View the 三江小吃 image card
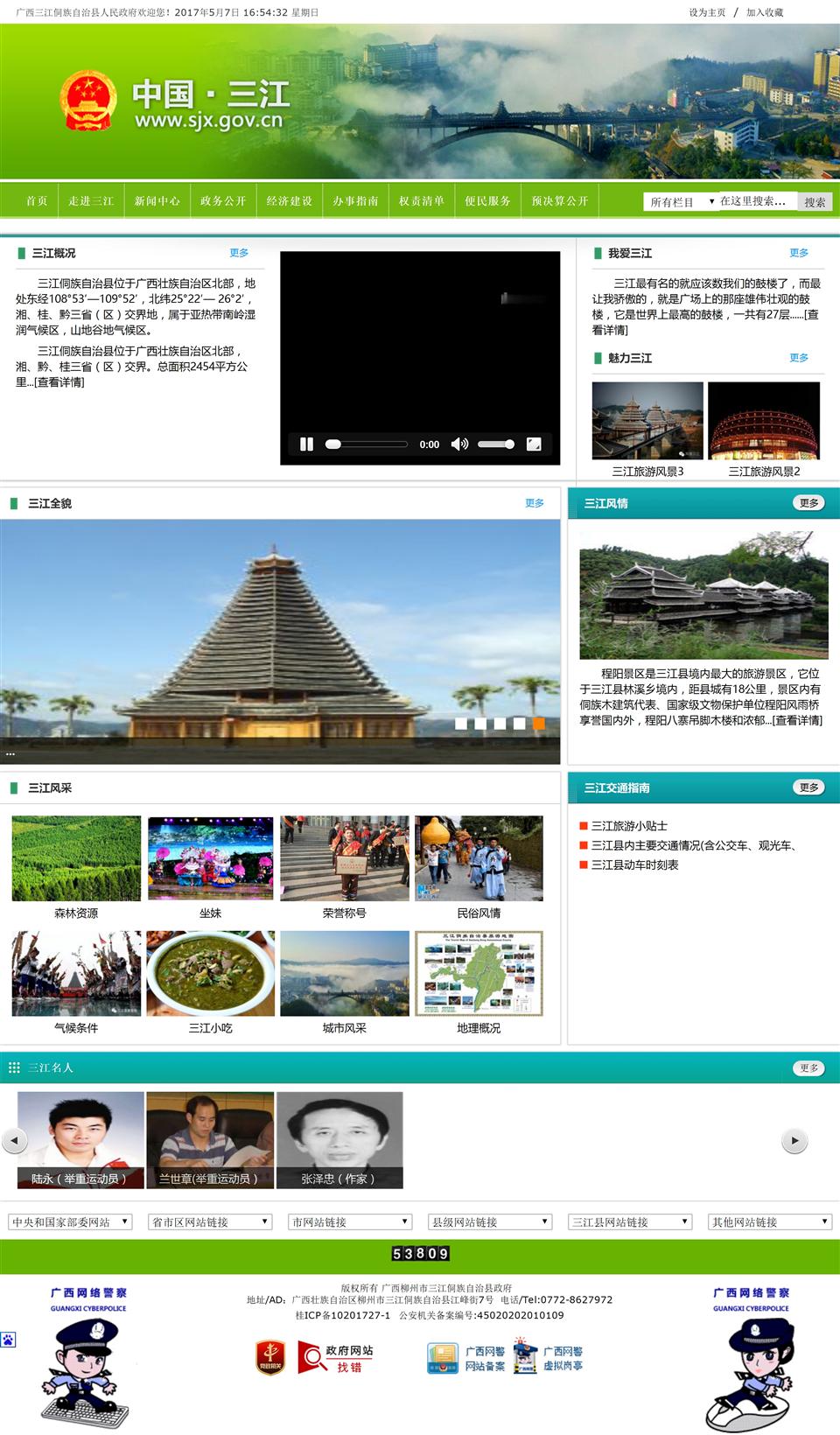 (211, 974)
